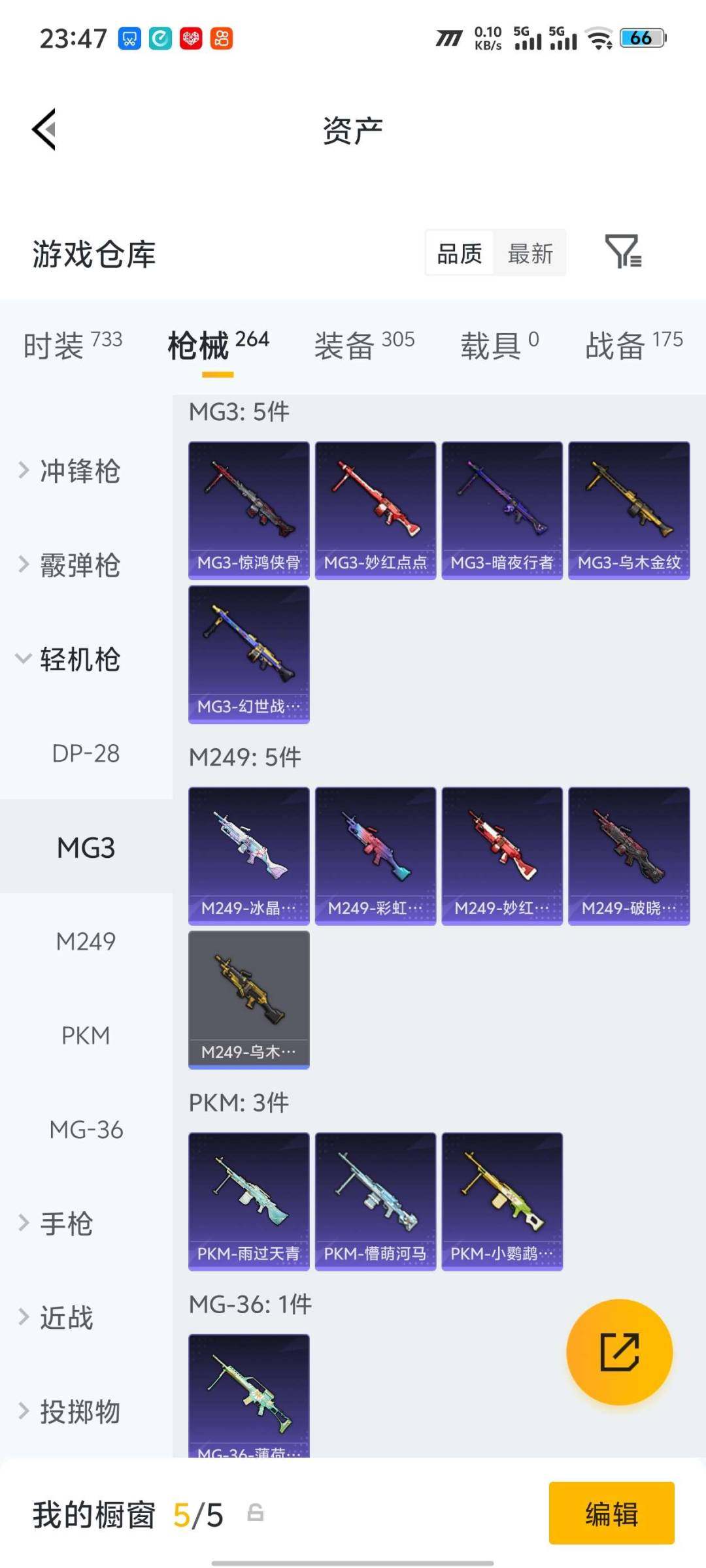Go back from the 资产 page

tap(44, 129)
